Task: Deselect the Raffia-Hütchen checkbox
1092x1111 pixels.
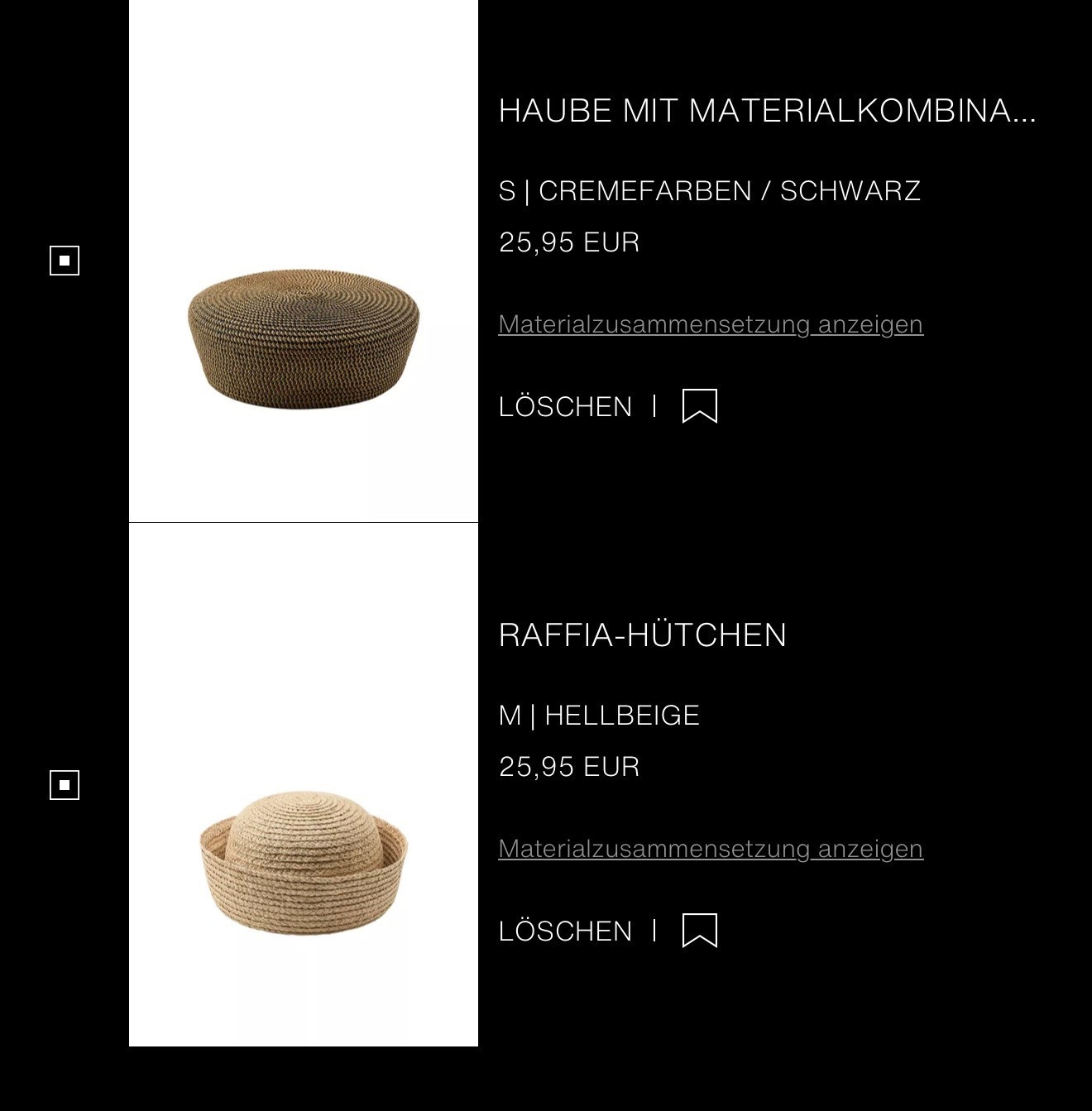Action: 65,785
